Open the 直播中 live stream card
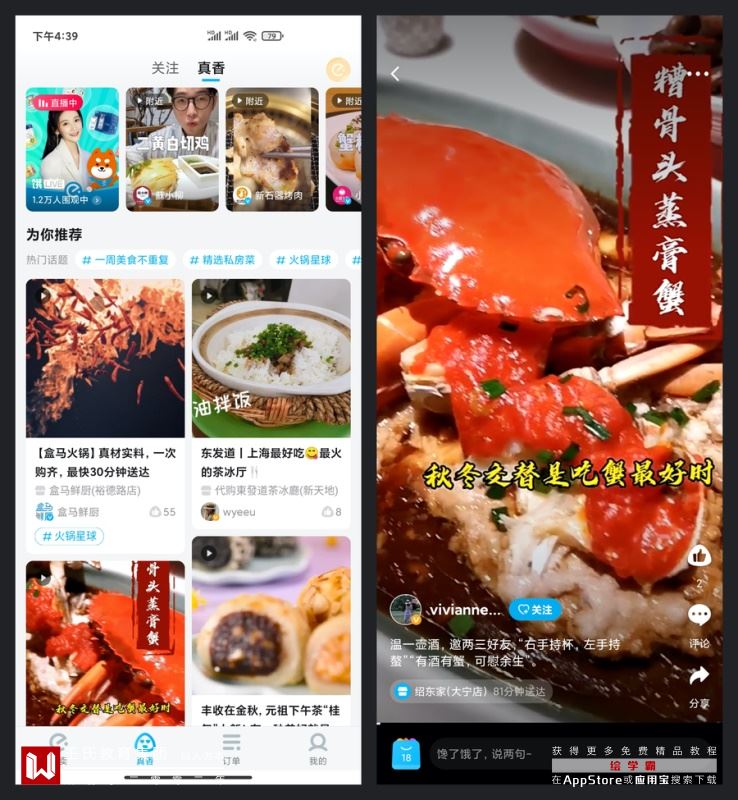The image size is (738, 800). pyautogui.click(x=72, y=150)
